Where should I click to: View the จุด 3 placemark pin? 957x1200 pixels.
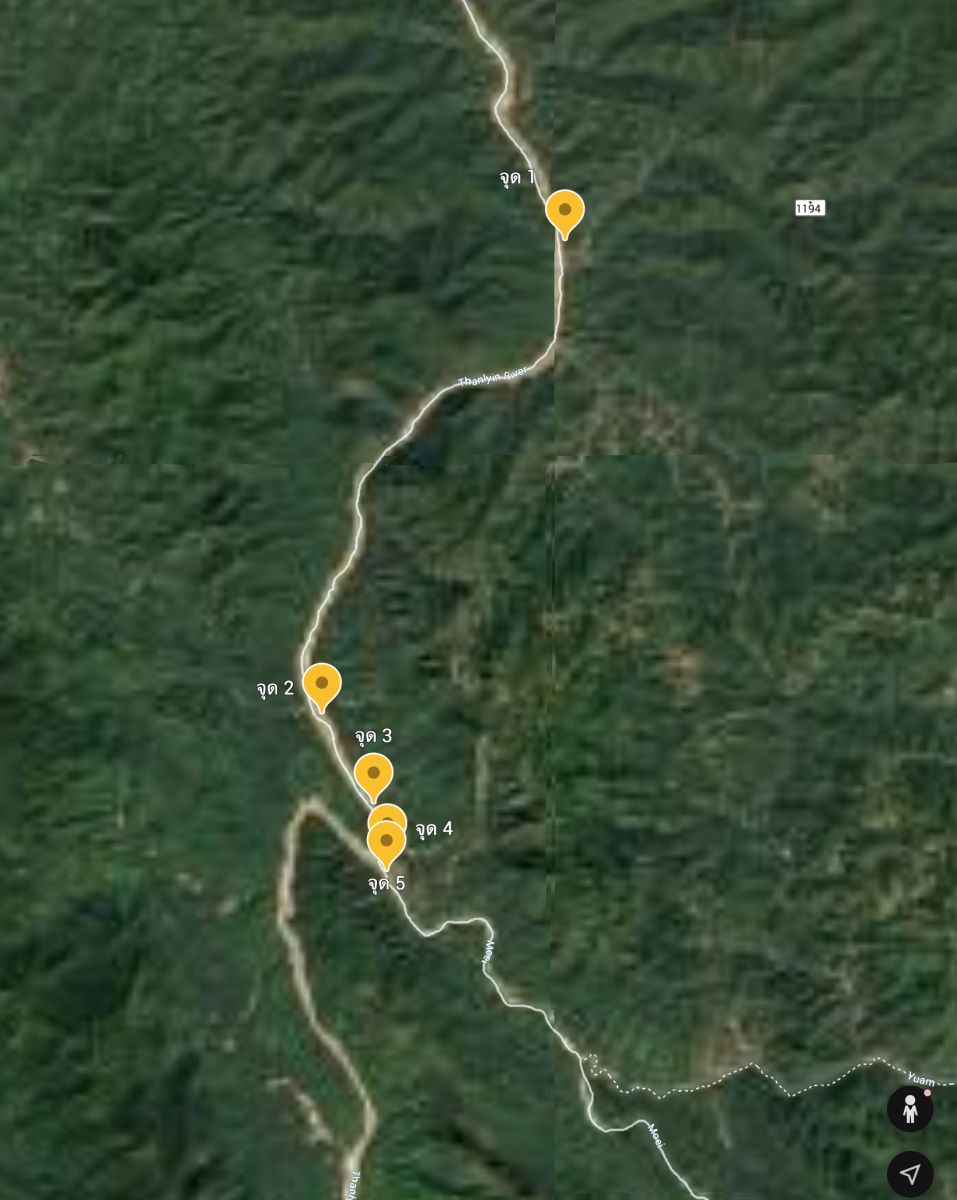(x=374, y=775)
